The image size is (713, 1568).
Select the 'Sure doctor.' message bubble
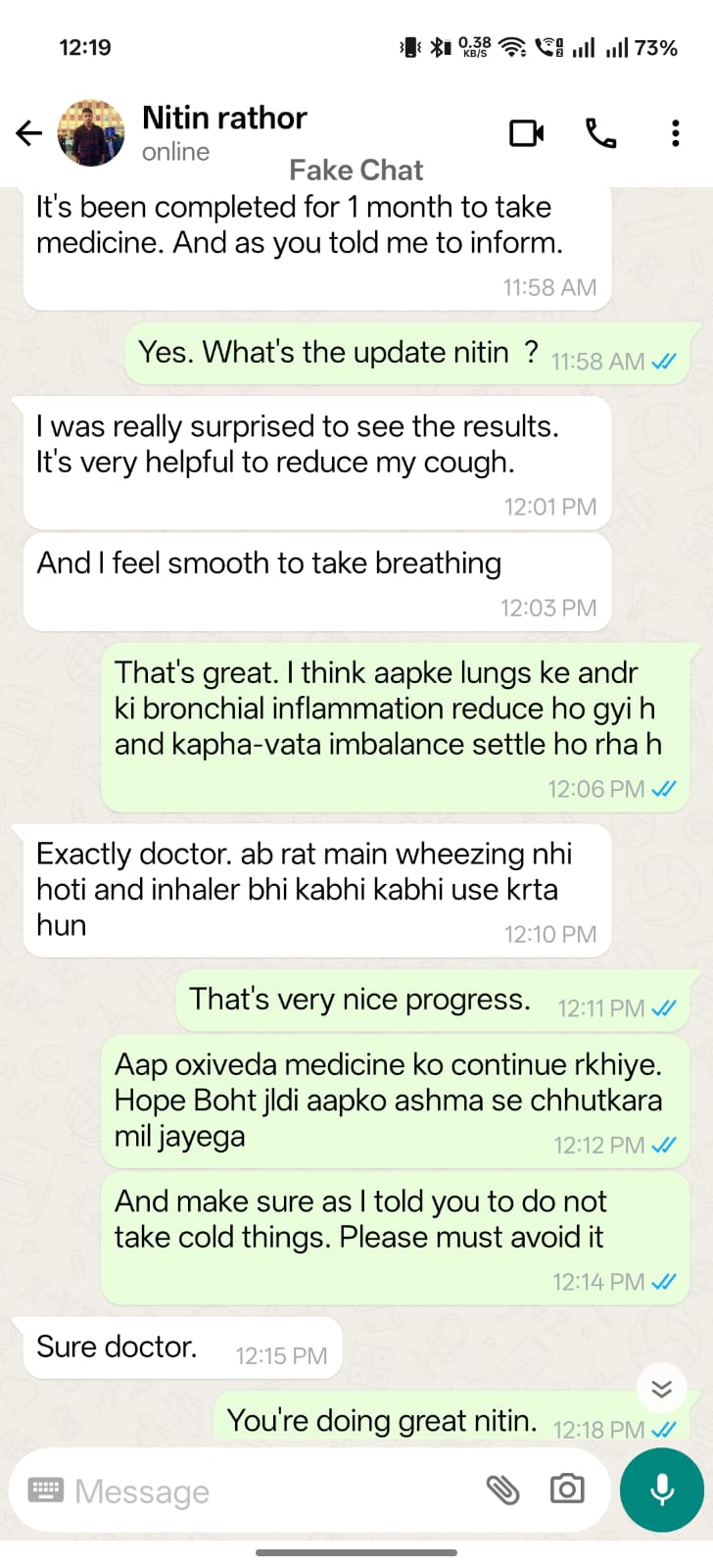tap(182, 1347)
